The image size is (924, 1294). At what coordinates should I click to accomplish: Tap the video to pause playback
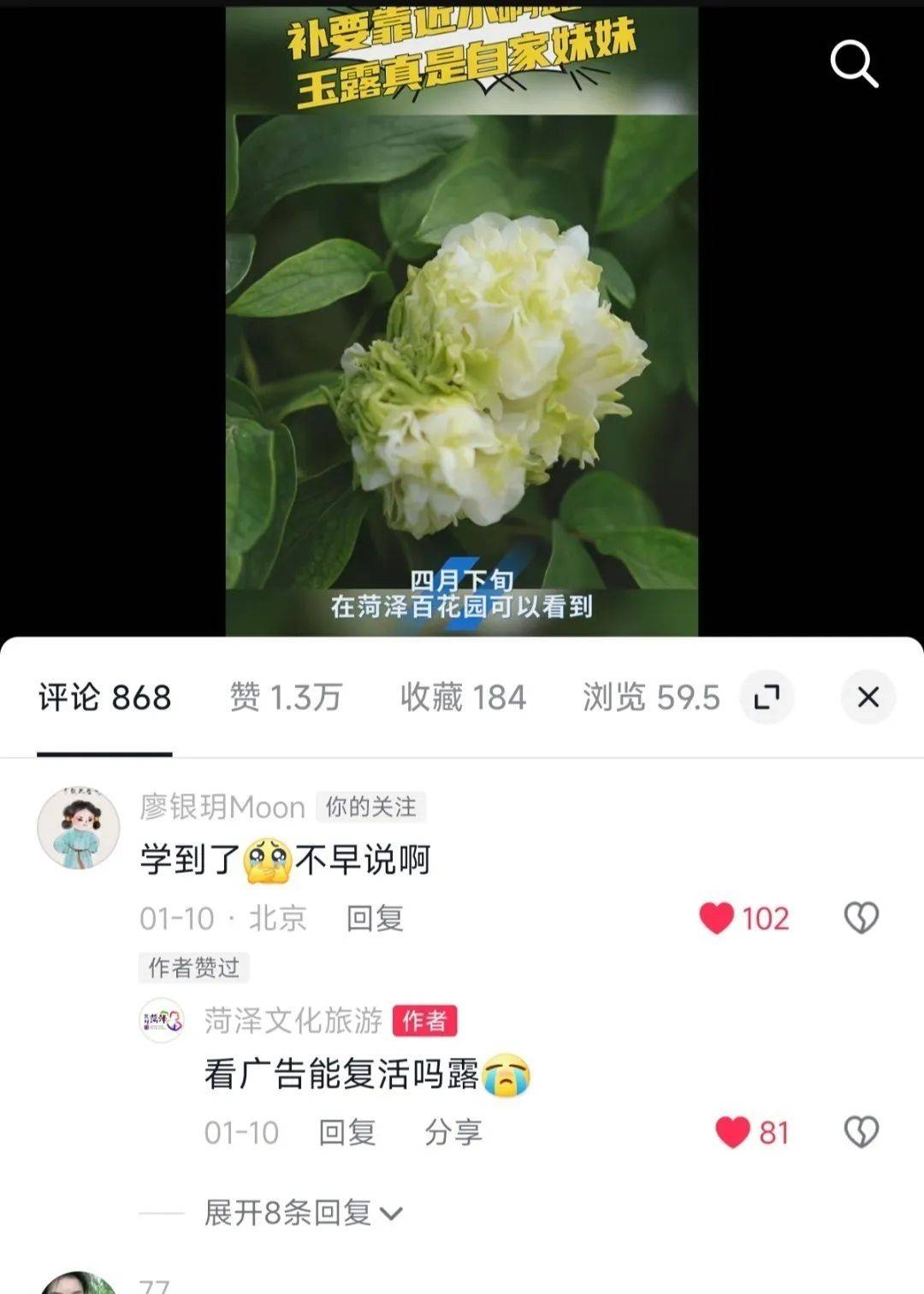point(462,342)
